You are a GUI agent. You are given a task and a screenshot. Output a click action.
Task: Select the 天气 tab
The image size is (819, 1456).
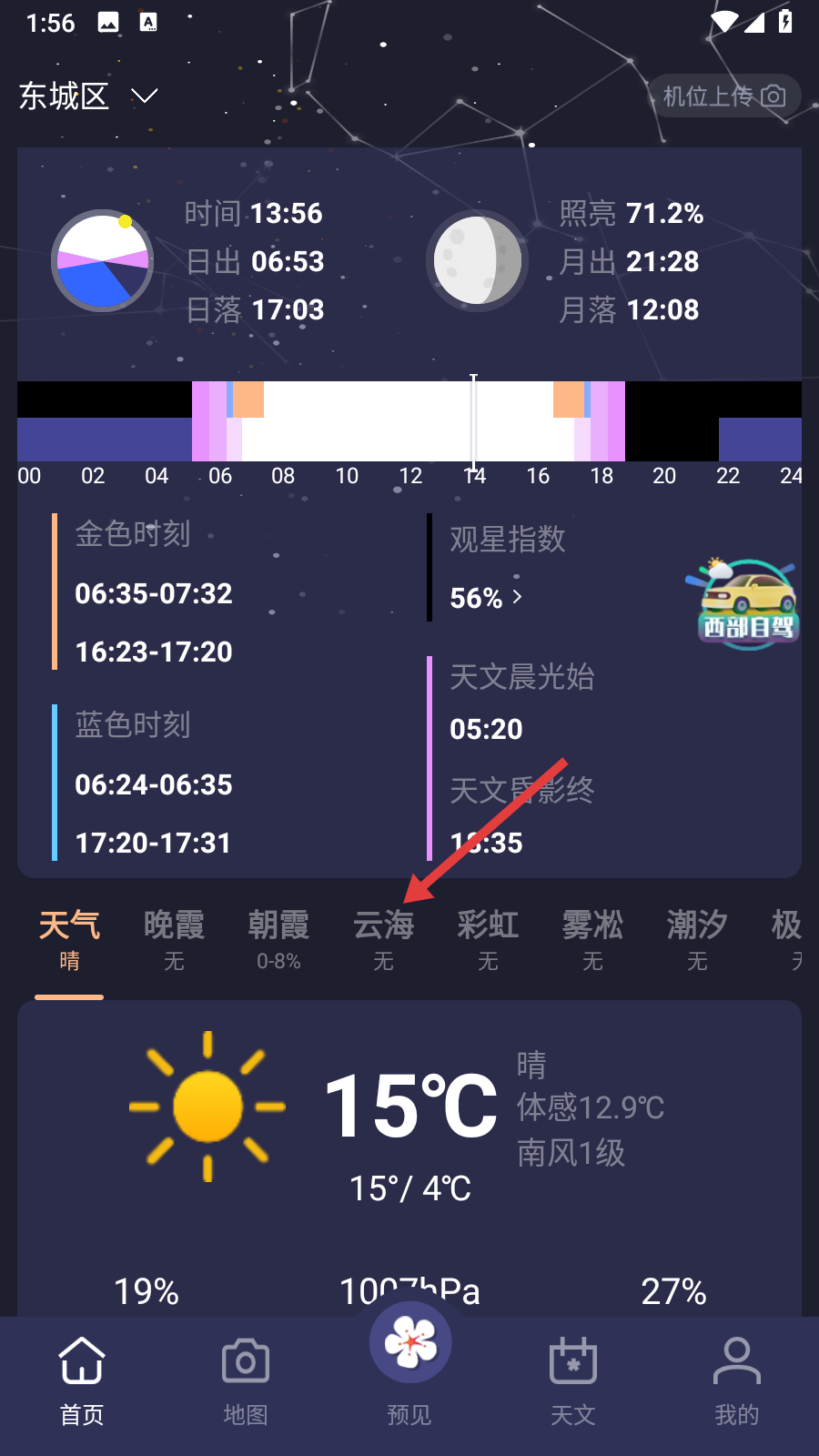tap(69, 940)
